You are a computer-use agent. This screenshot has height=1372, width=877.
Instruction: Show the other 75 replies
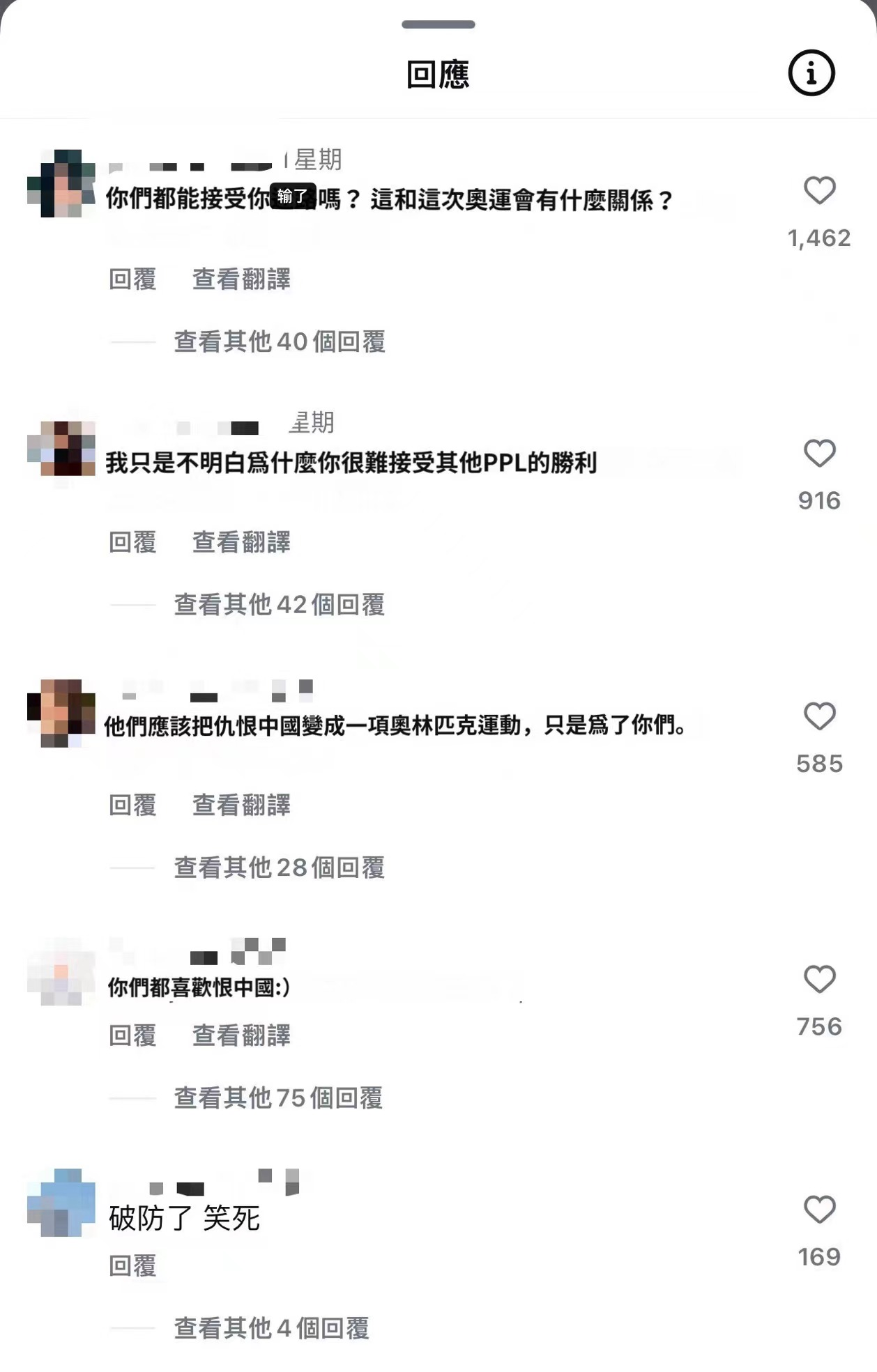coord(277,1098)
